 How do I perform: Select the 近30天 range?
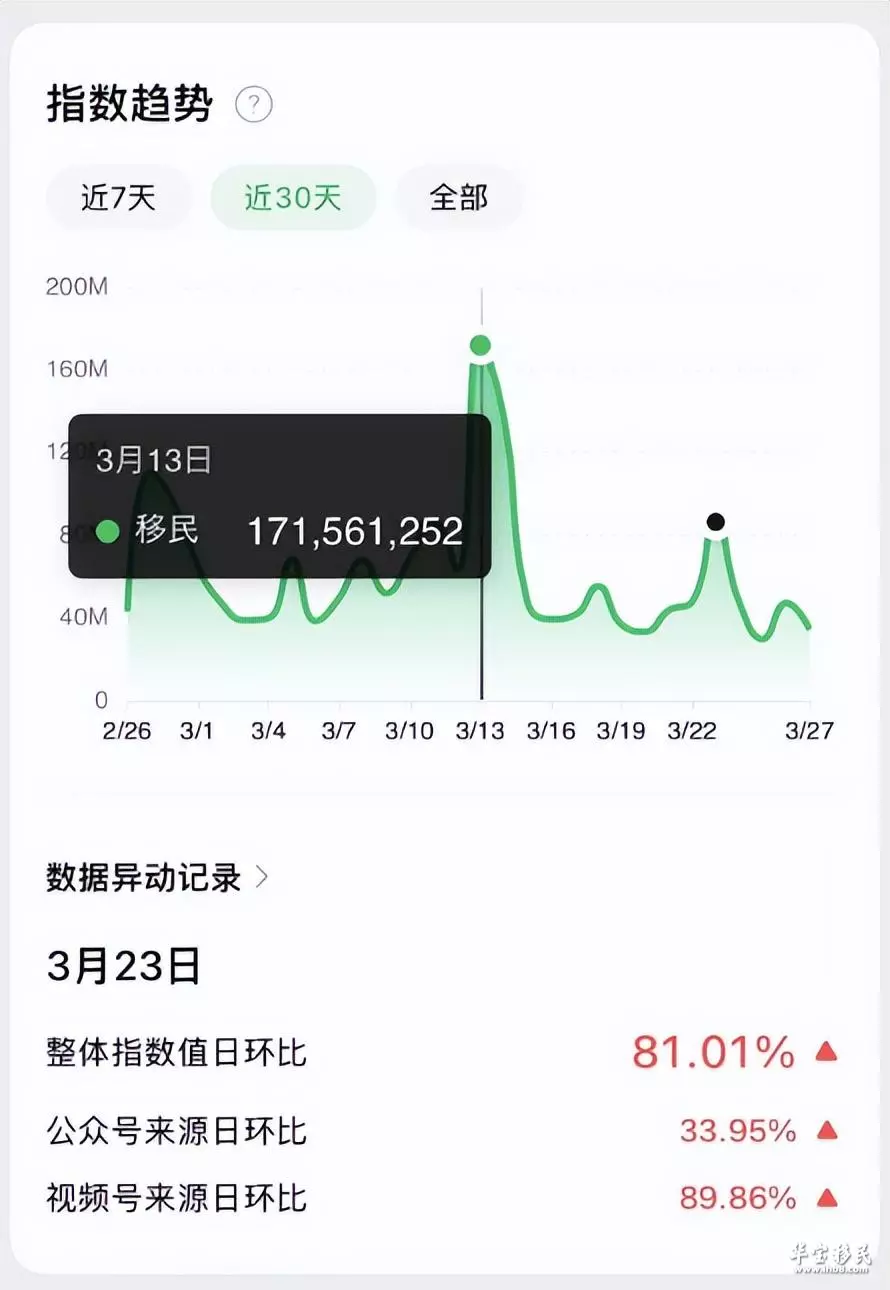click(x=293, y=198)
